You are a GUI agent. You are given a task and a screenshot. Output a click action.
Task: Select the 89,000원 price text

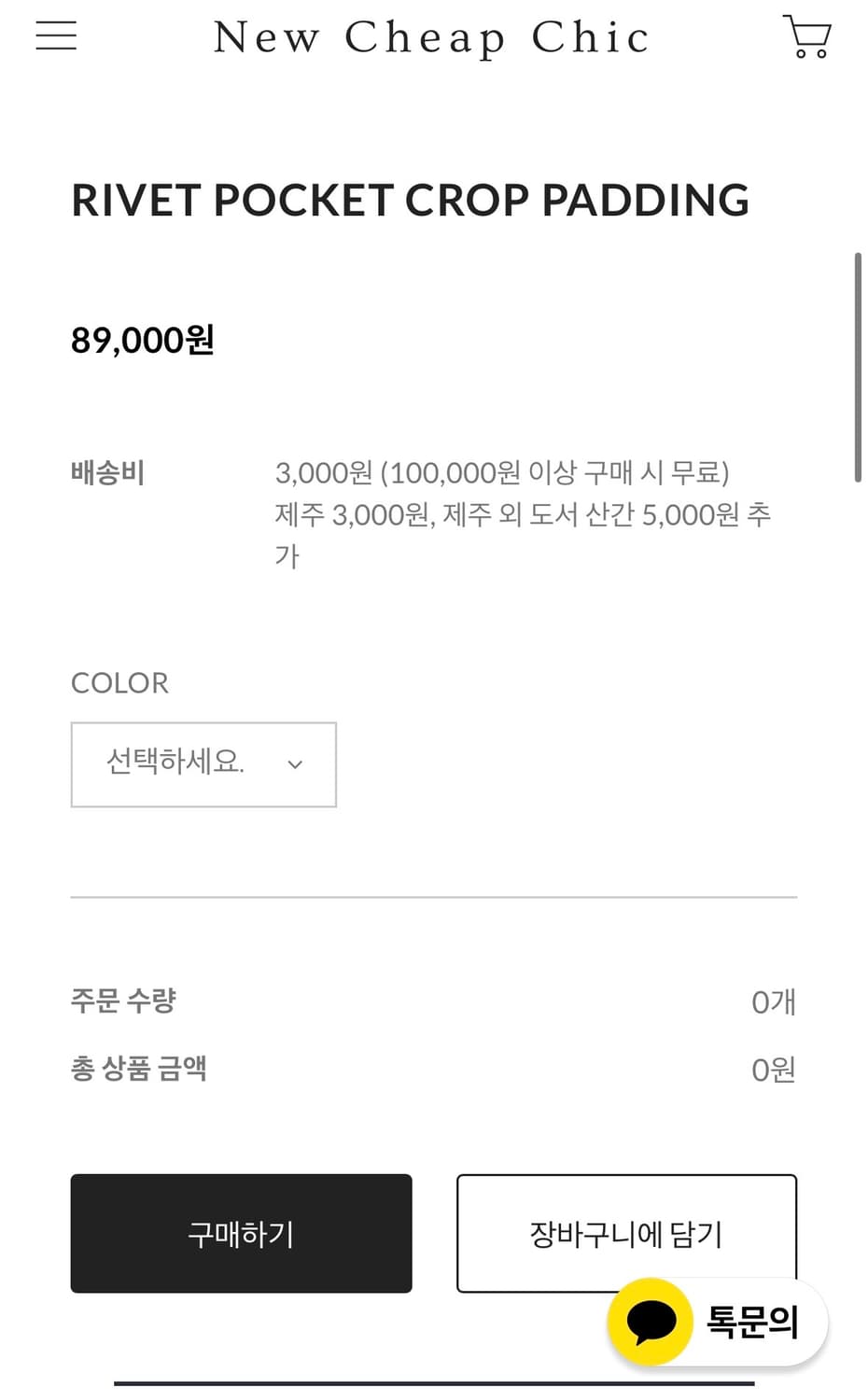pos(142,340)
